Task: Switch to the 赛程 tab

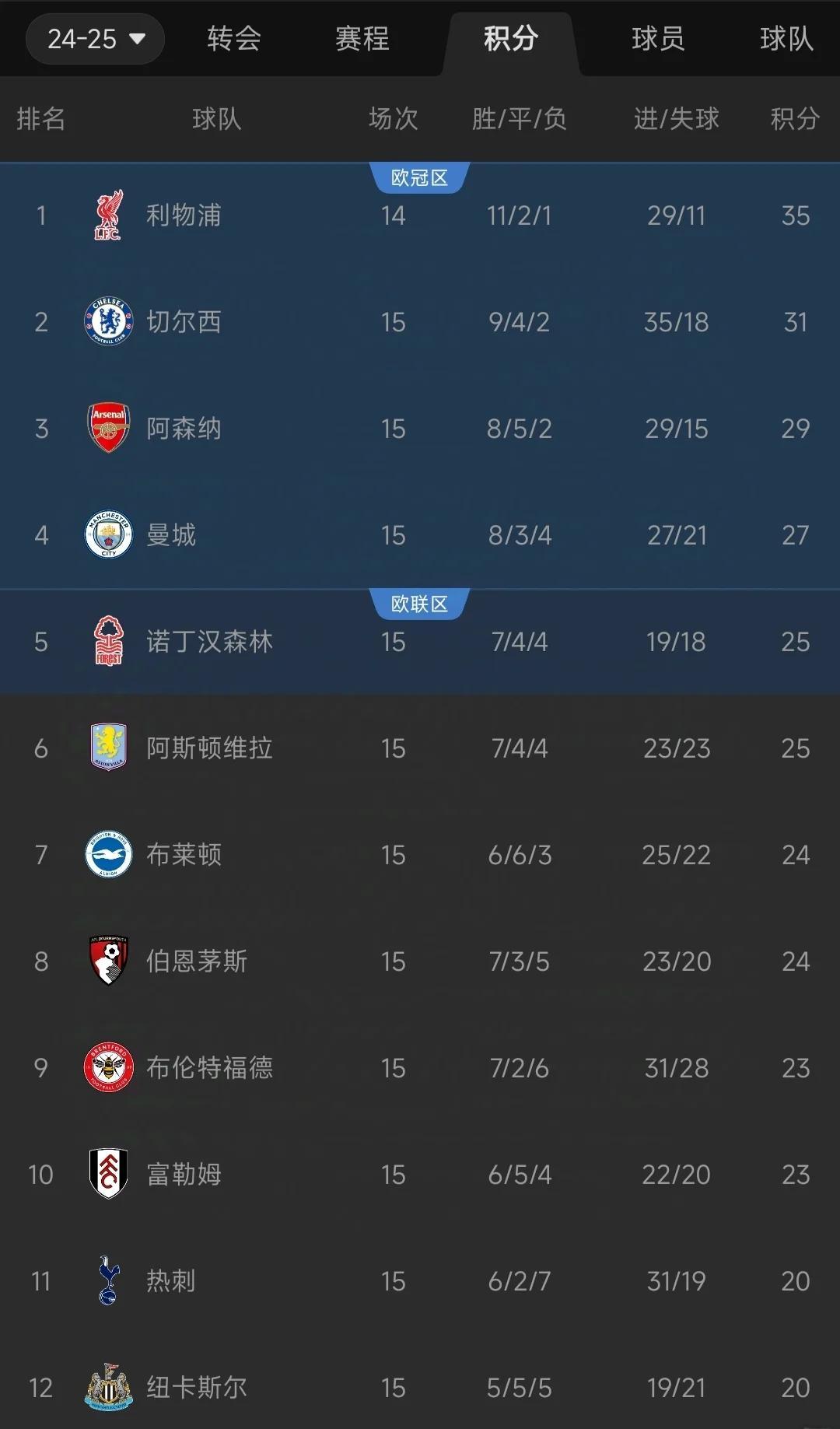Action: [x=362, y=39]
